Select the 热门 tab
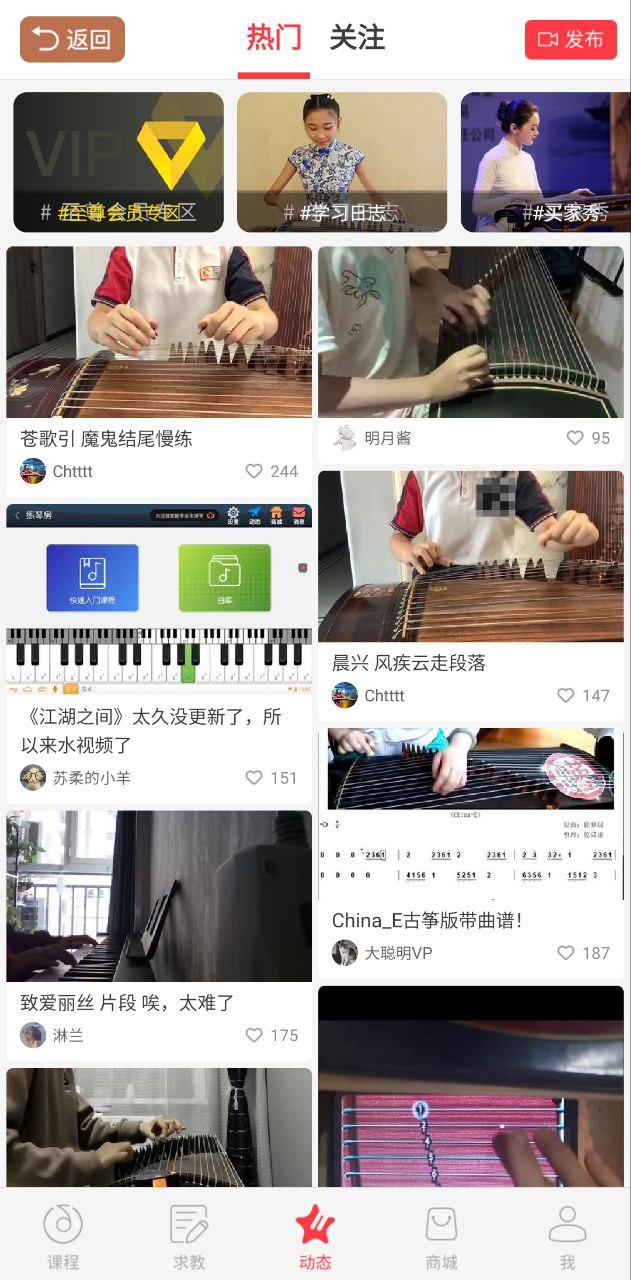631x1280 pixels. click(273, 39)
